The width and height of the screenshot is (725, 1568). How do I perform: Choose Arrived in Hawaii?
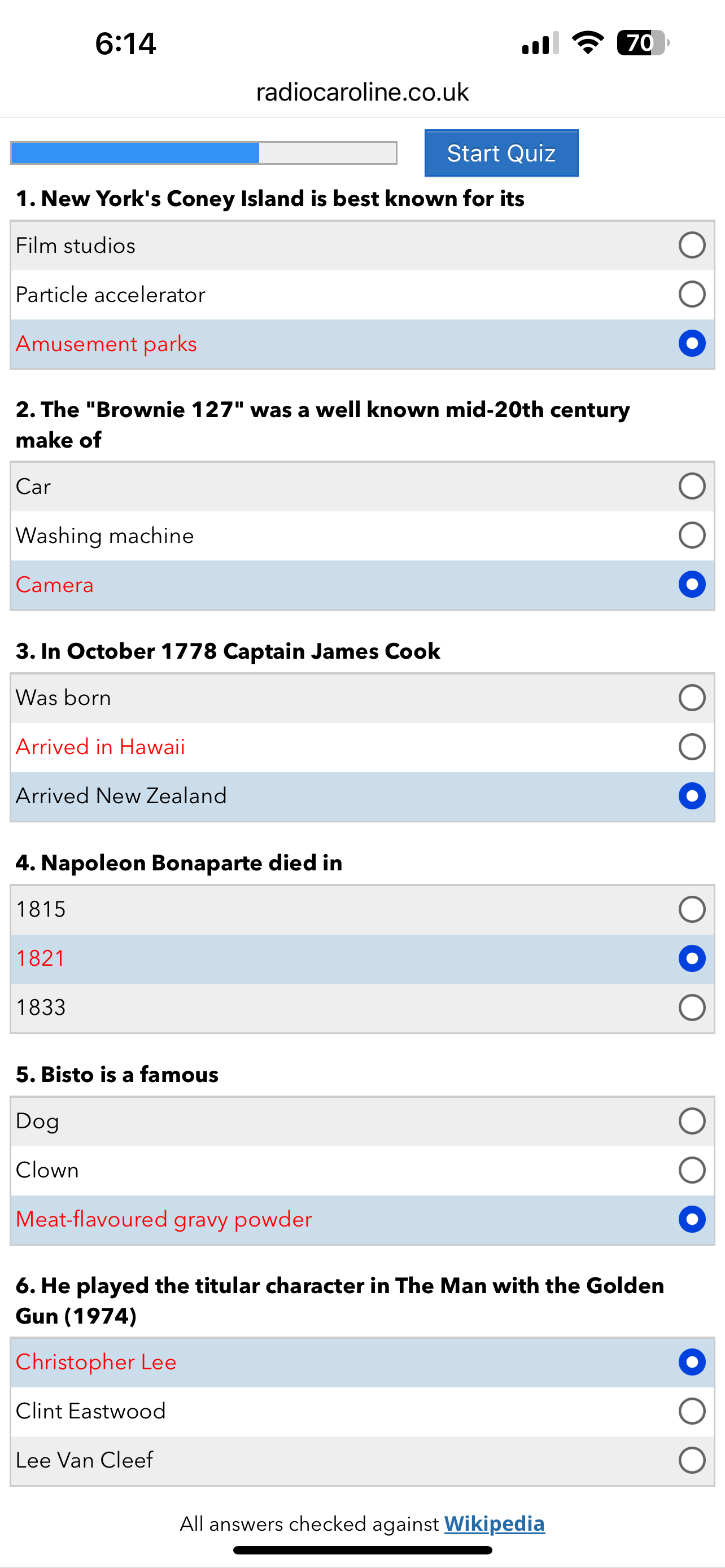[x=362, y=747]
